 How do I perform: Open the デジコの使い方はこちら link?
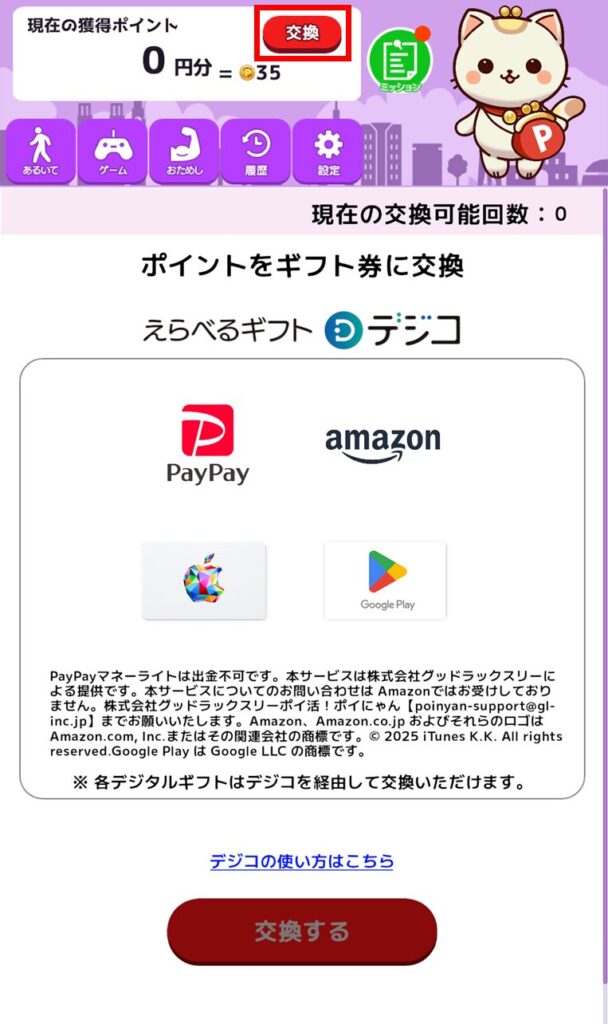(301, 861)
